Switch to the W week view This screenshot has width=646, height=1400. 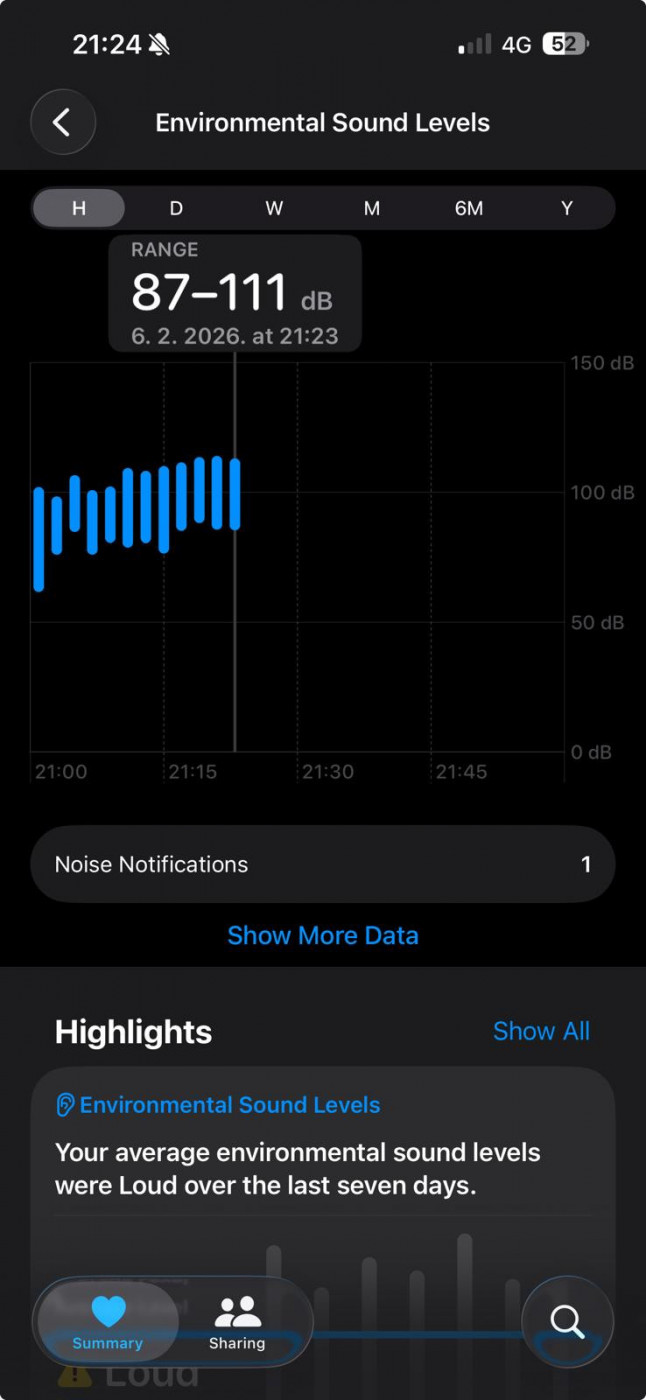(274, 208)
